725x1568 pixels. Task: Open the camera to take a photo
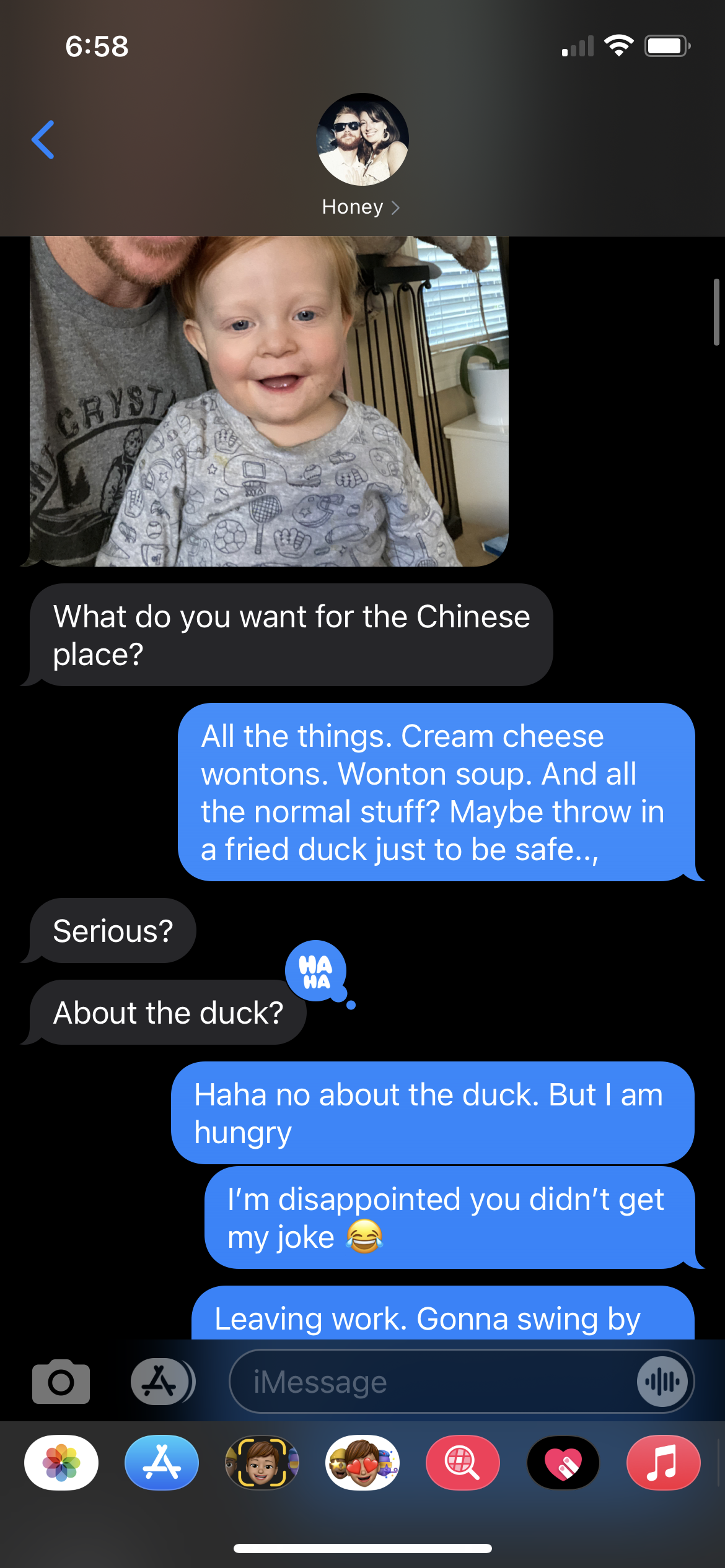61,1382
